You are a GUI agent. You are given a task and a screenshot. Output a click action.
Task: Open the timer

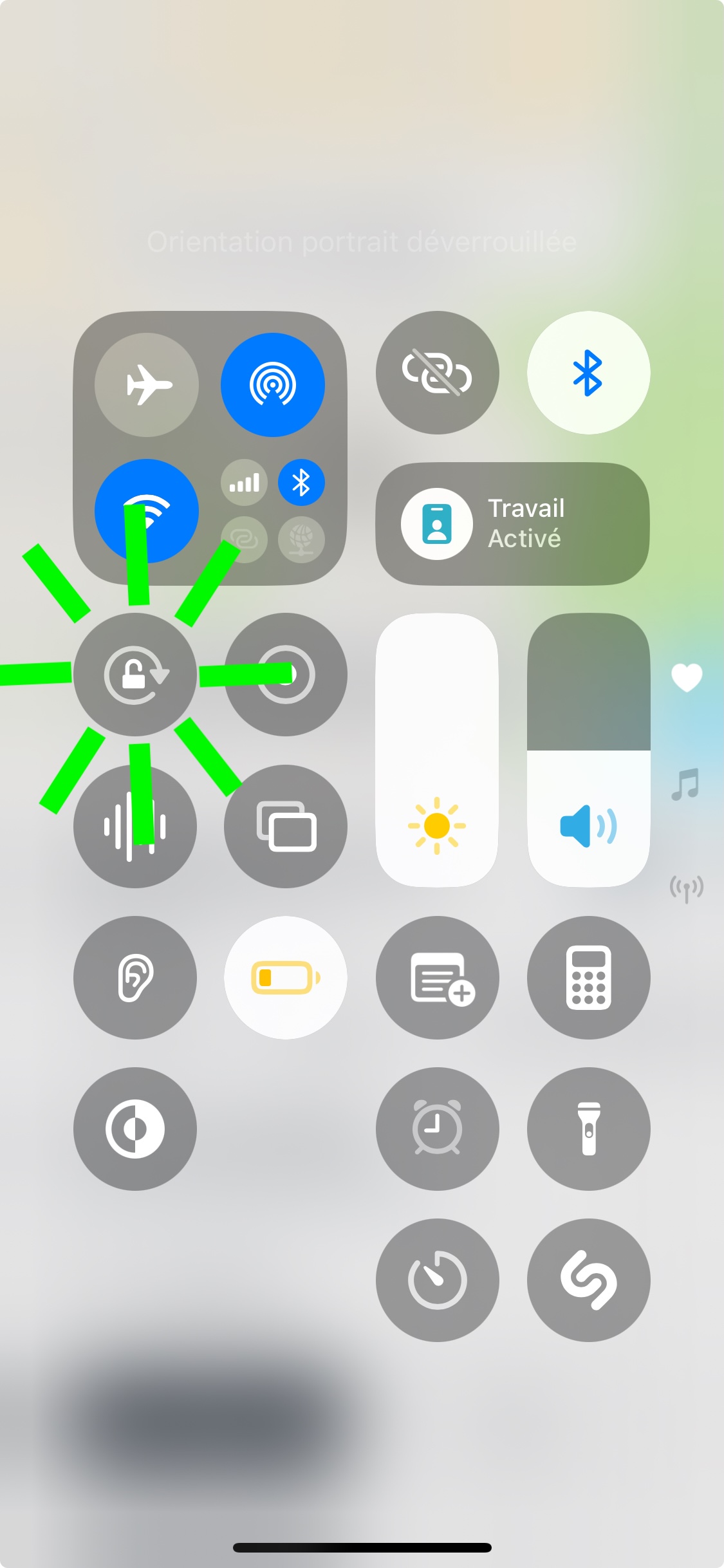[x=438, y=1280]
